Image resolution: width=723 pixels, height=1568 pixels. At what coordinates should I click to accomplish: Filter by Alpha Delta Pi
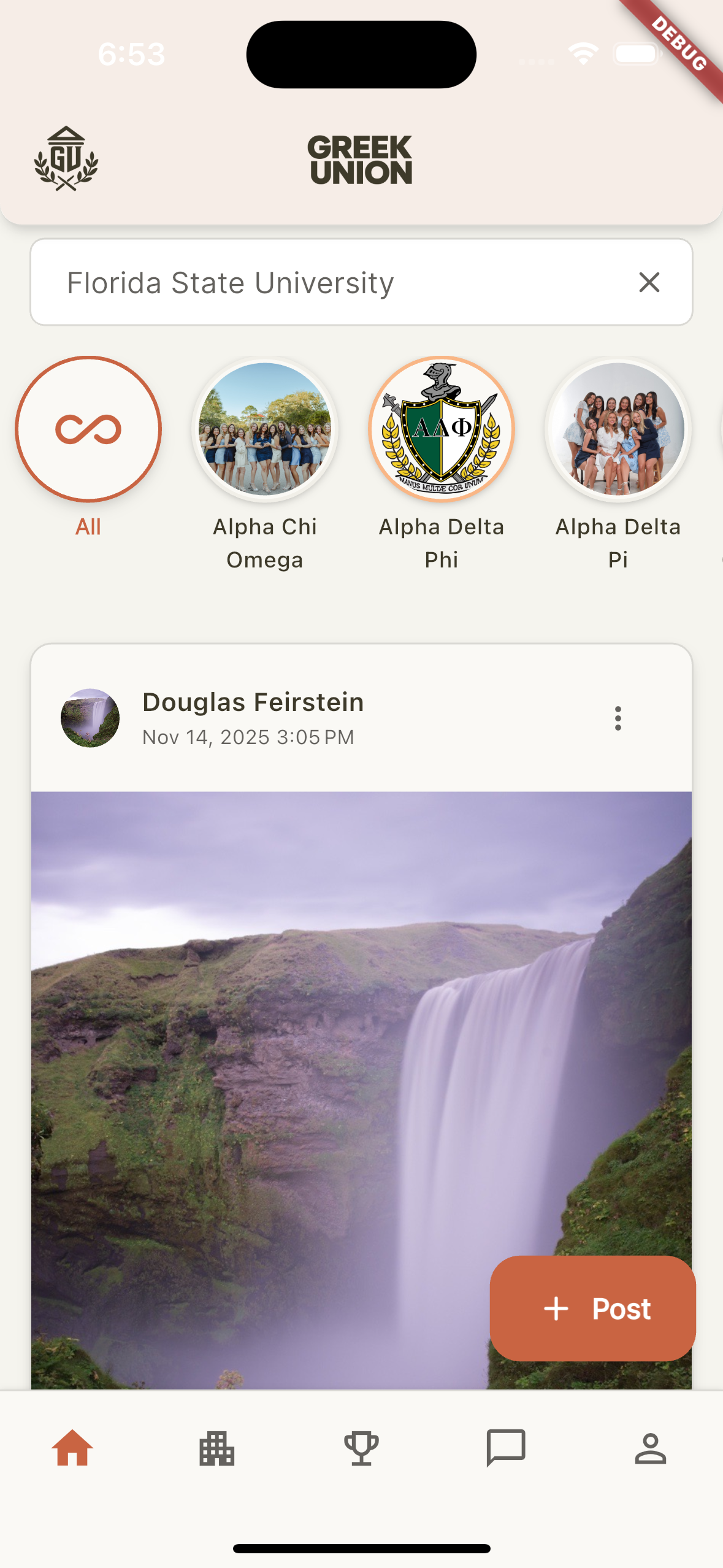tap(618, 429)
